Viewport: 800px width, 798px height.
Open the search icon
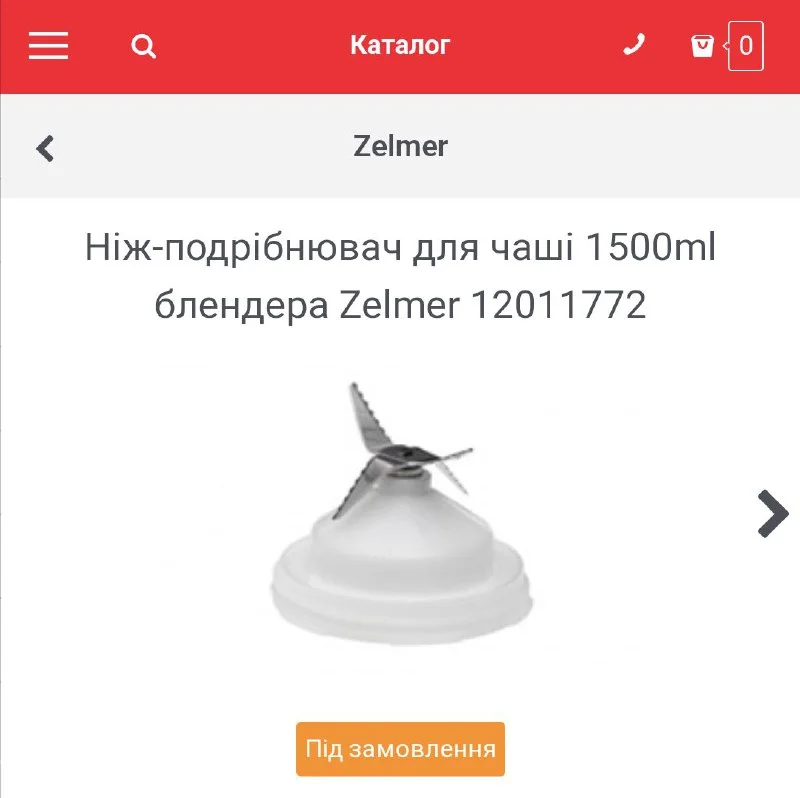pos(144,46)
